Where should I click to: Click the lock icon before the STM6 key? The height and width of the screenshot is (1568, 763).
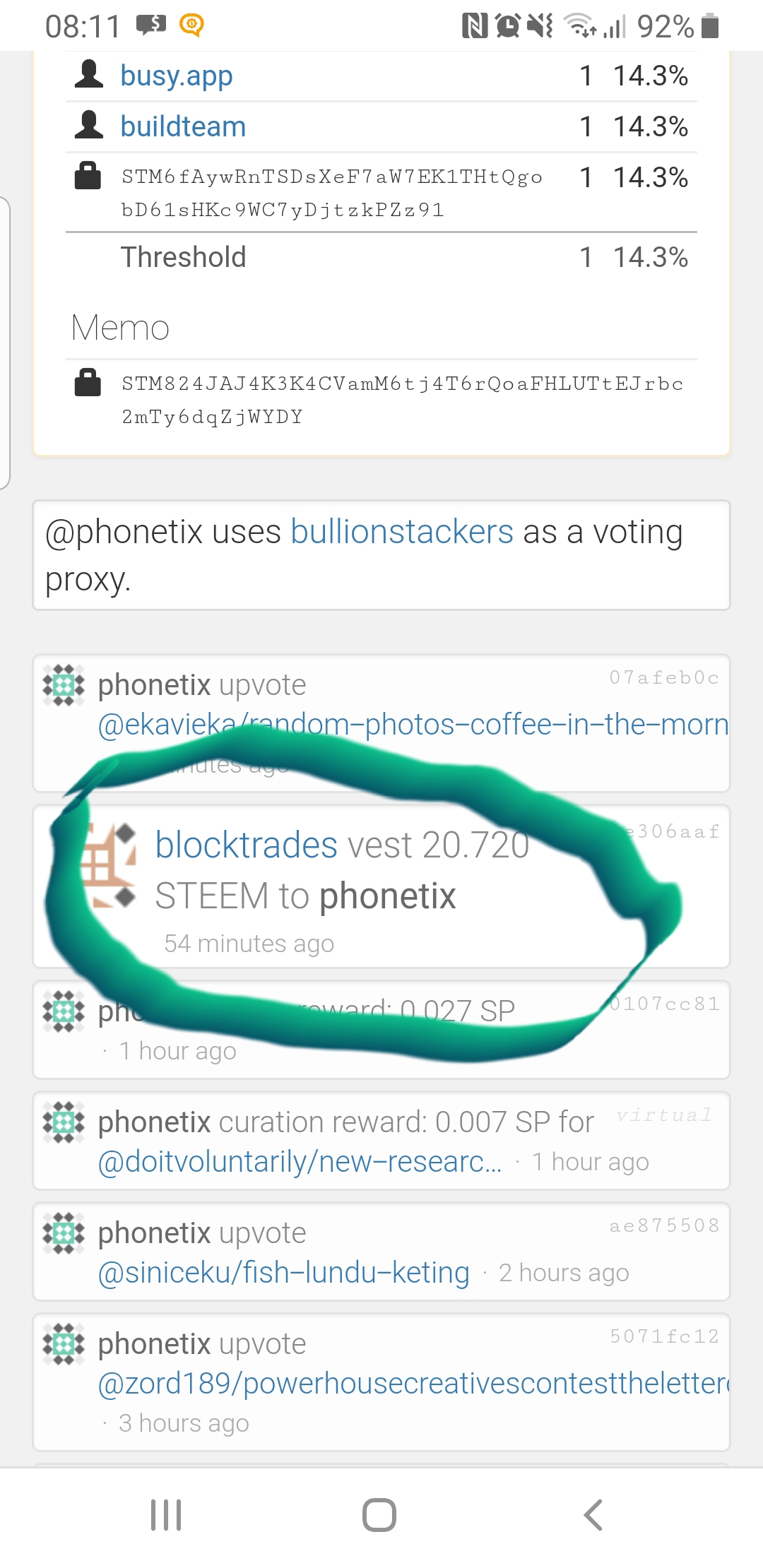pyautogui.click(x=88, y=175)
